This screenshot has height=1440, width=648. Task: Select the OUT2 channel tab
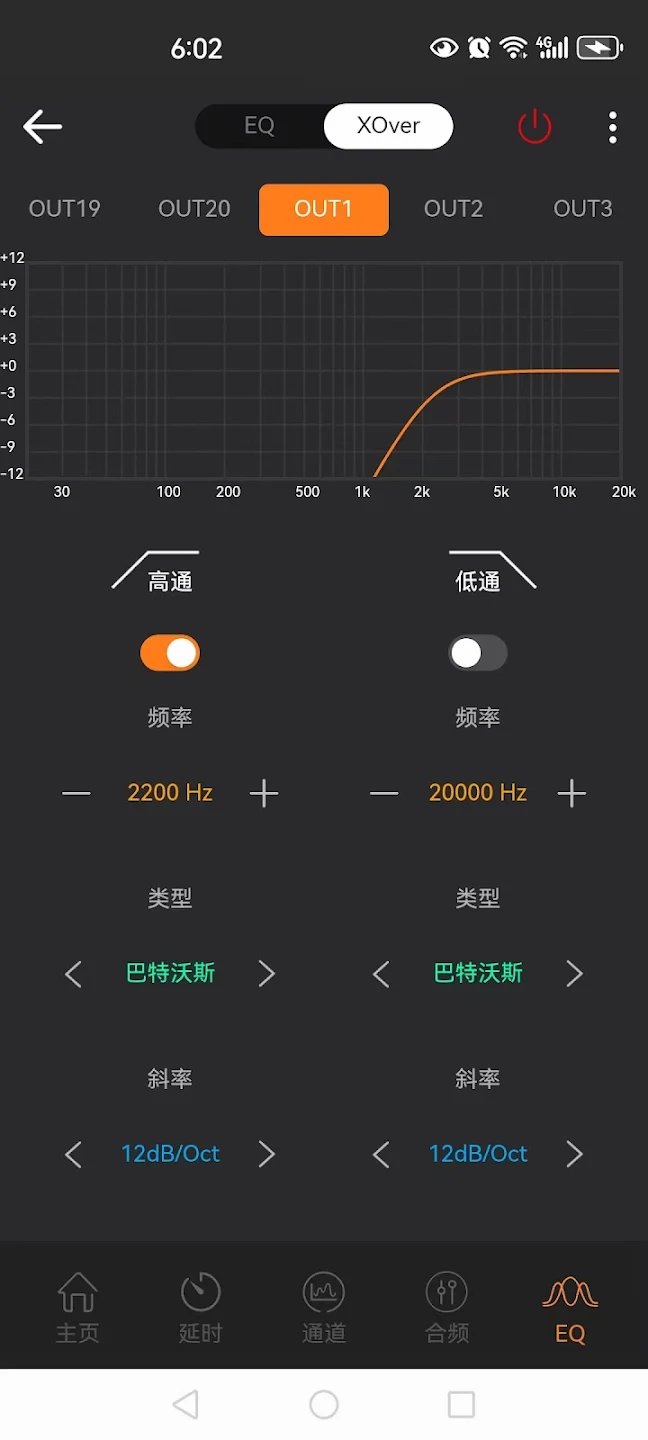click(453, 209)
